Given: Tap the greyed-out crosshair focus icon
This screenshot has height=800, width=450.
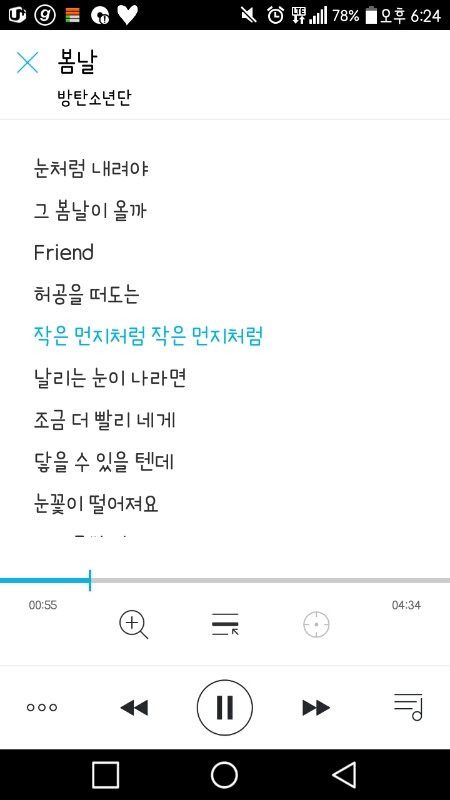Looking at the screenshot, I should click(x=316, y=625).
